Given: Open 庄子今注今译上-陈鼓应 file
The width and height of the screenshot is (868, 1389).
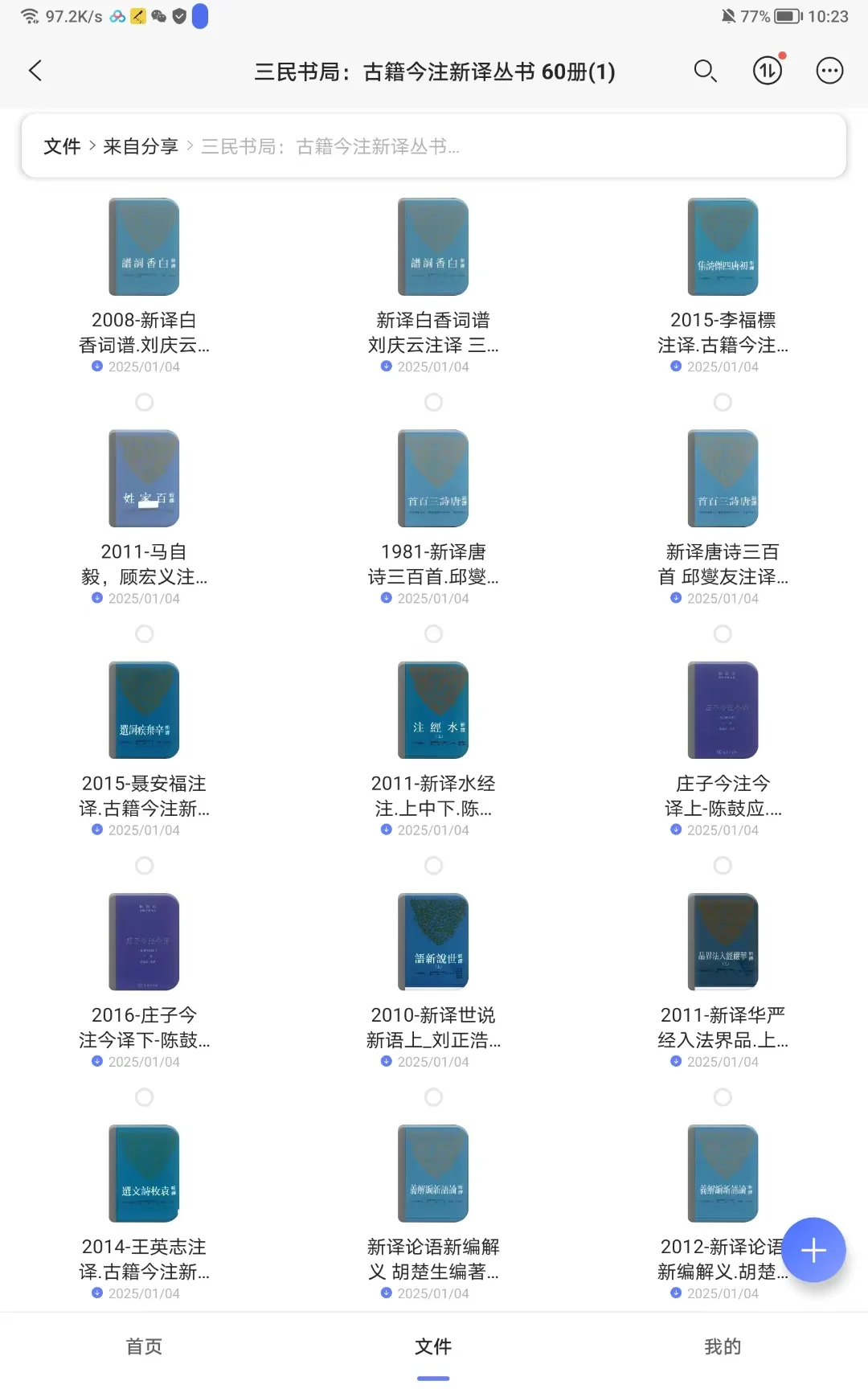Looking at the screenshot, I should coord(723,748).
